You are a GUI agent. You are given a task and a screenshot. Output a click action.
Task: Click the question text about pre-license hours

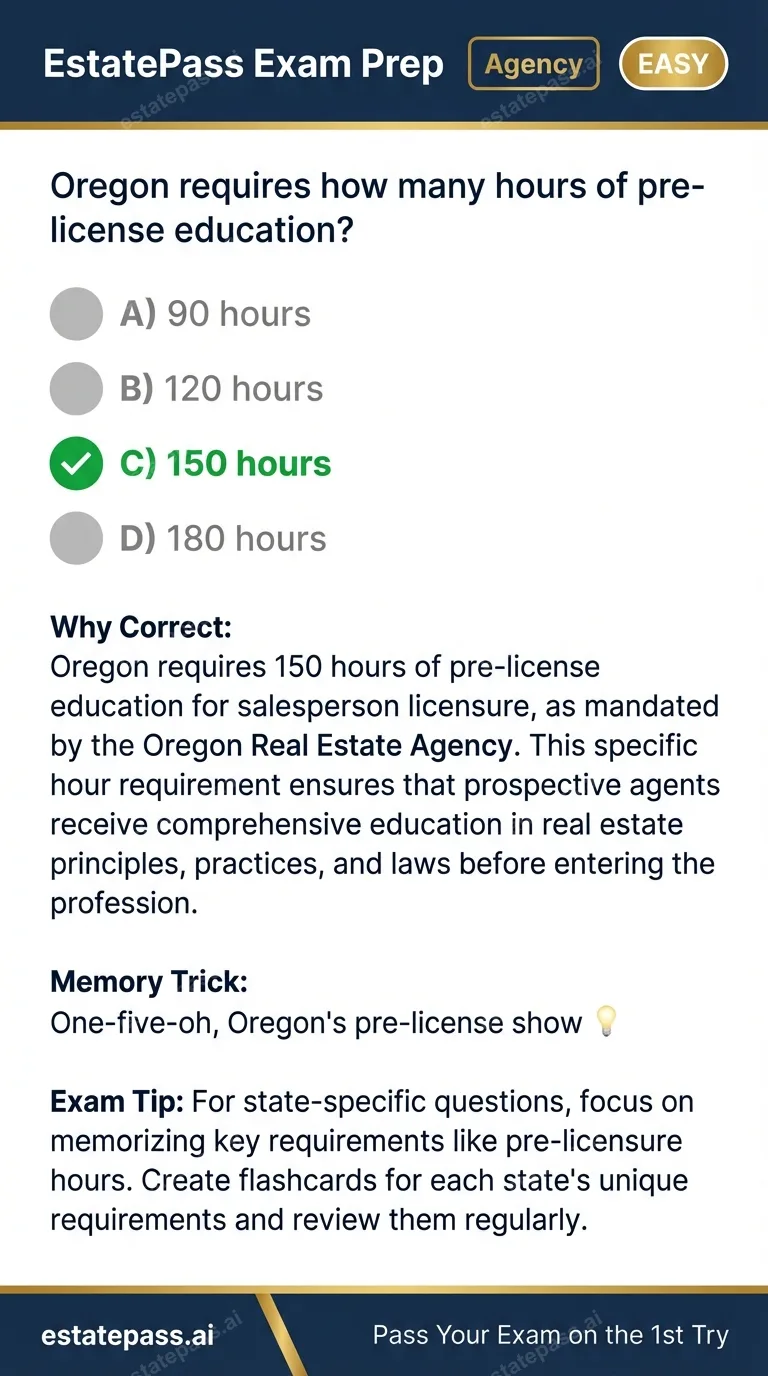(x=378, y=207)
